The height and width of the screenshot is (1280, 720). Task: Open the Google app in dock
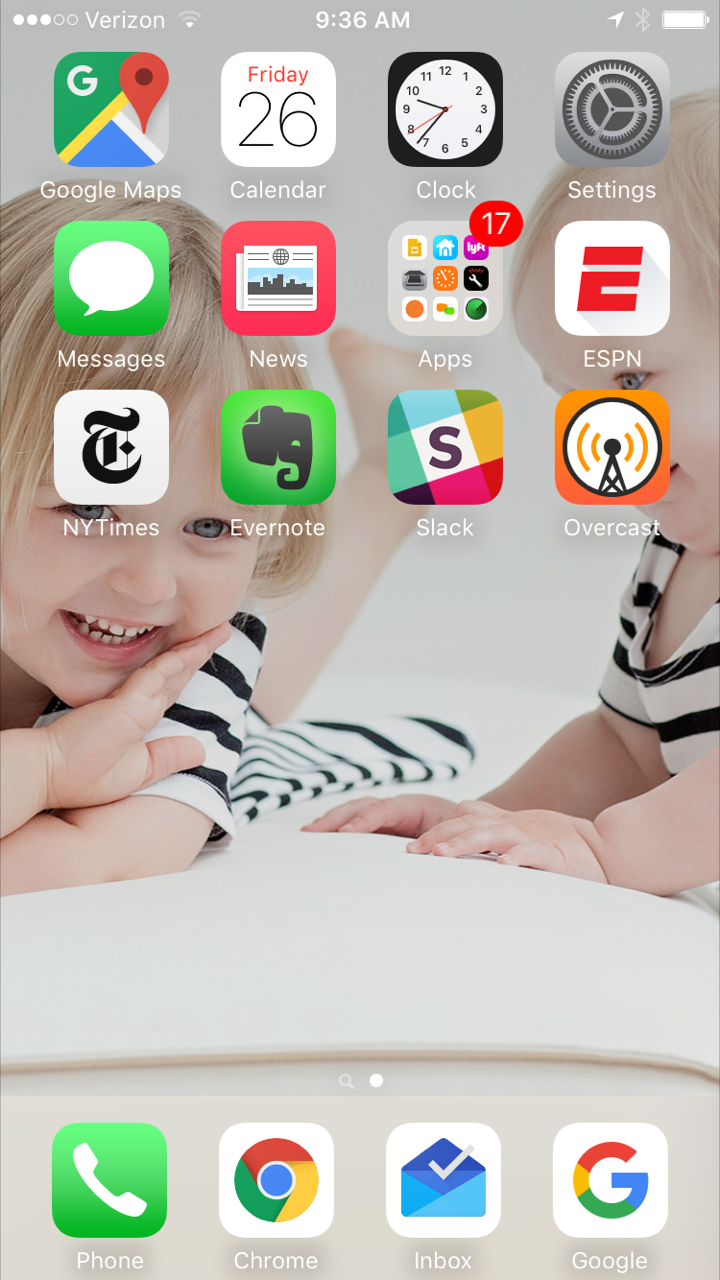610,1180
